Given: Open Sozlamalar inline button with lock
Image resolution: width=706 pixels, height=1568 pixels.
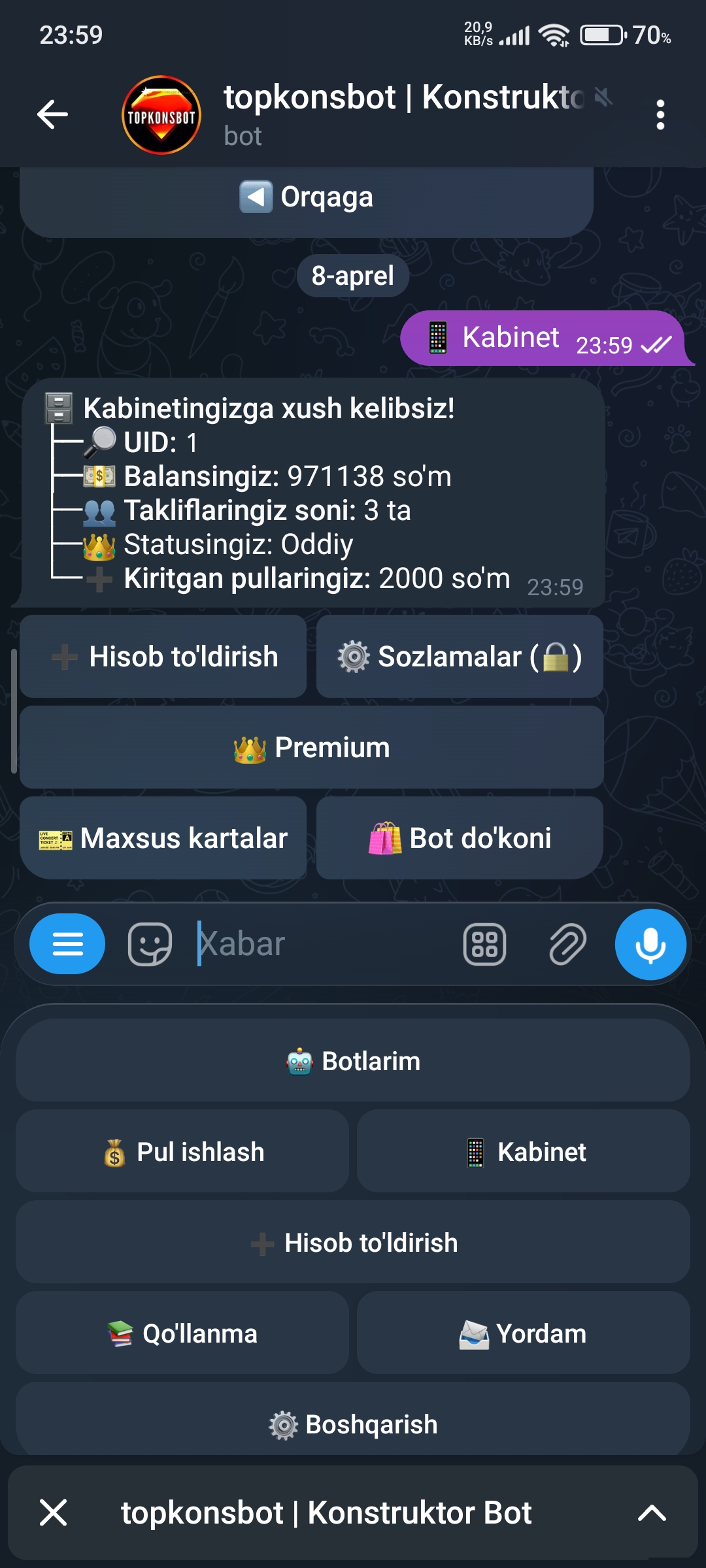Looking at the screenshot, I should [460, 657].
